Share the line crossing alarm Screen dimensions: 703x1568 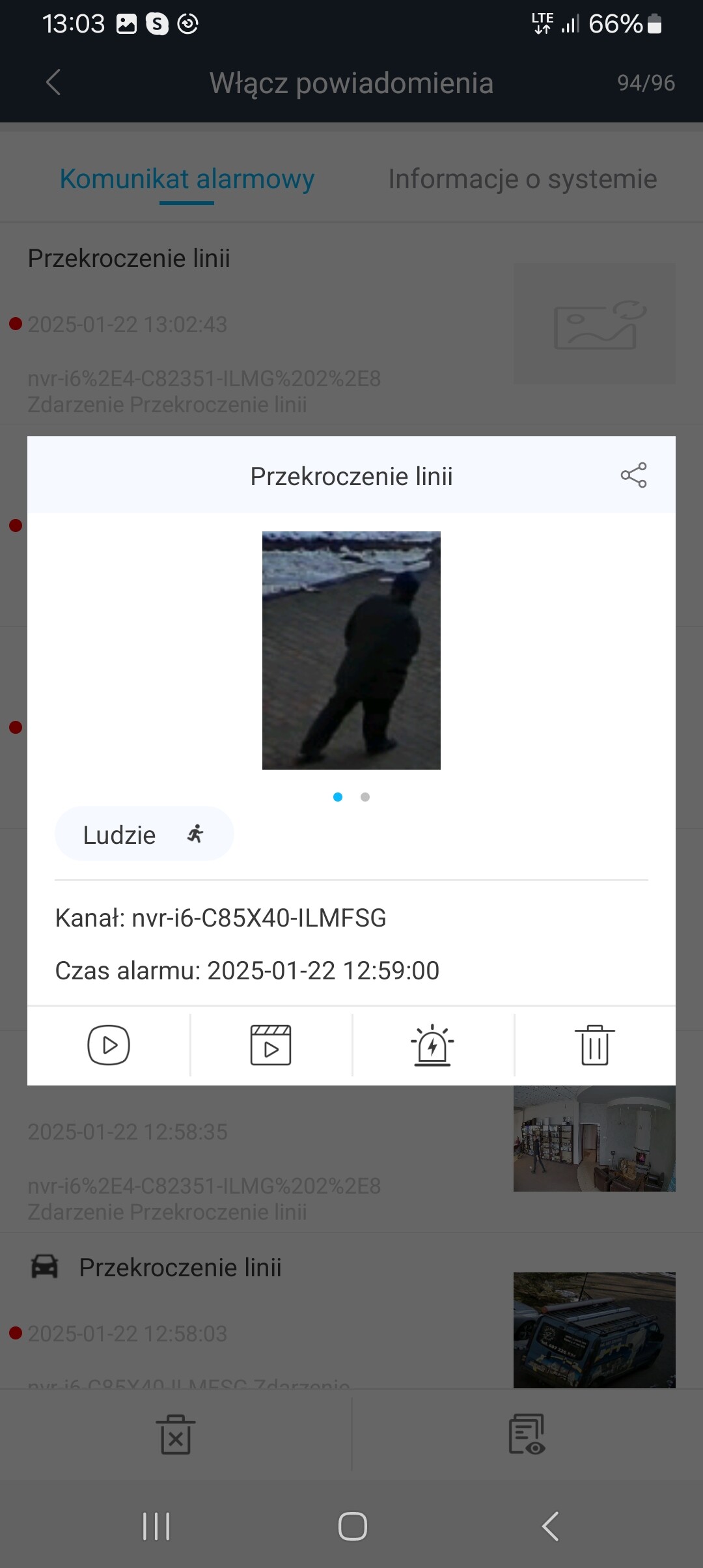(x=633, y=475)
